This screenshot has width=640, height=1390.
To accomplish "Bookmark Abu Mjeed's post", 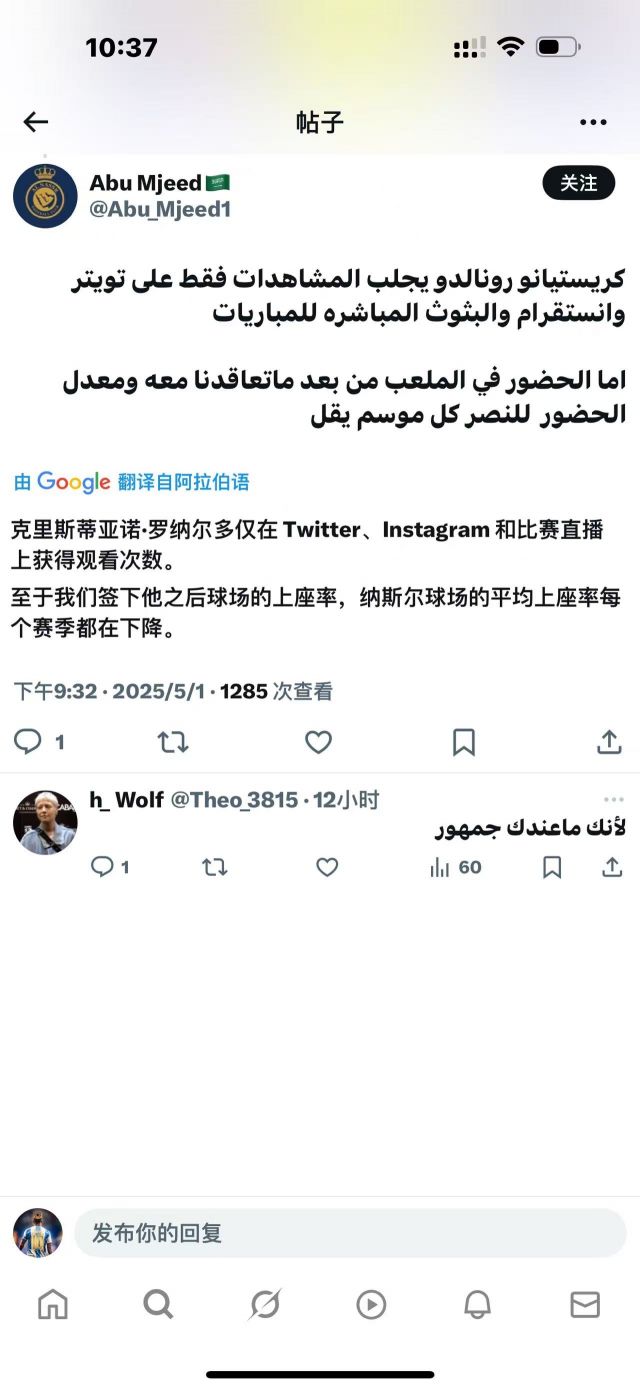I will pos(464,741).
